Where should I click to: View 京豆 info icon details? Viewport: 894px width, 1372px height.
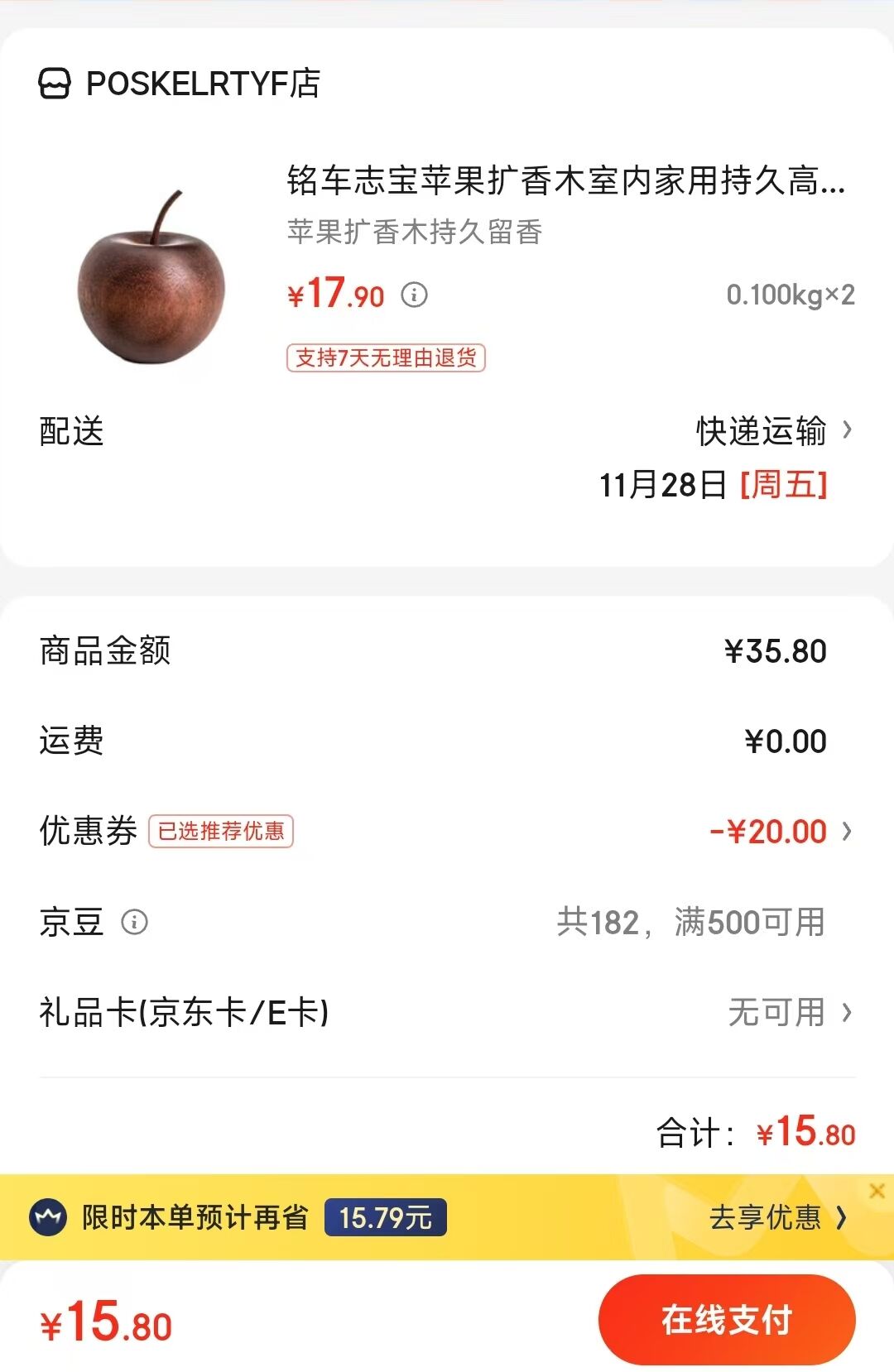(x=134, y=922)
